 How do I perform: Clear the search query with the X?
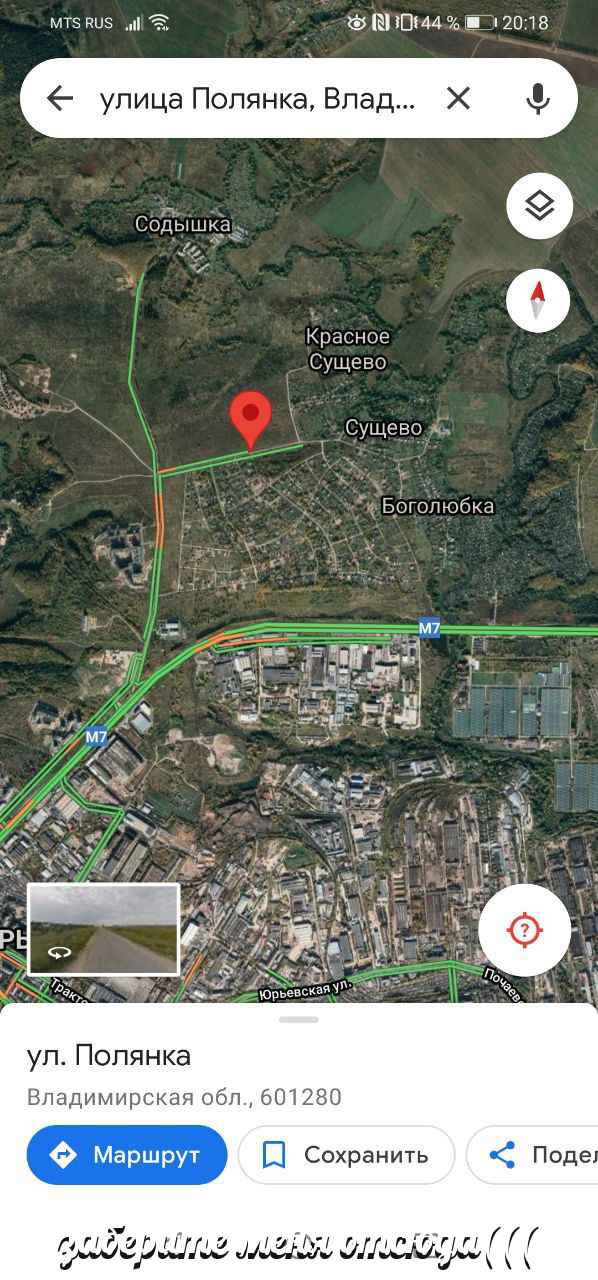tap(458, 98)
